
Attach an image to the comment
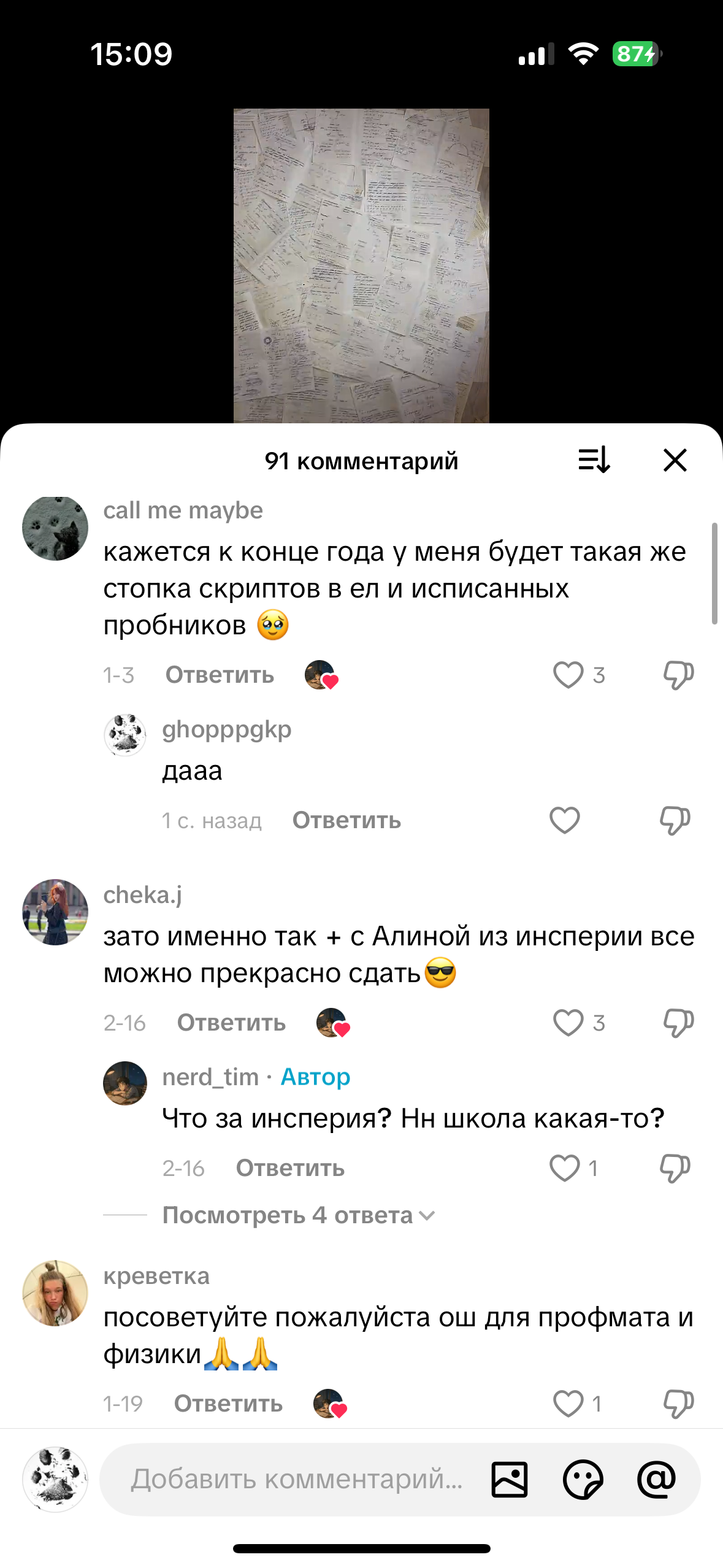[x=509, y=1479]
